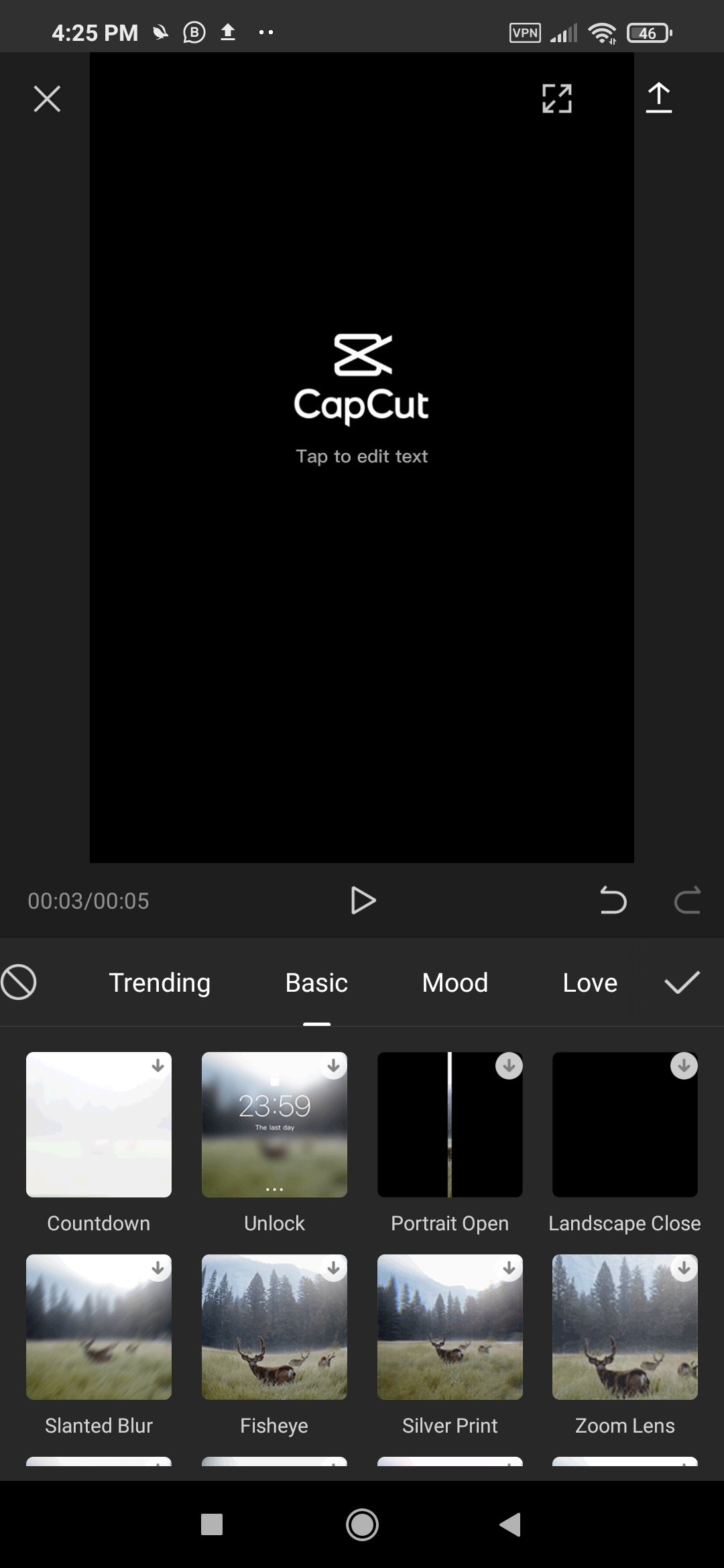Apply the Countdown effect
Screen dimensions: 724x1568
[99, 1125]
